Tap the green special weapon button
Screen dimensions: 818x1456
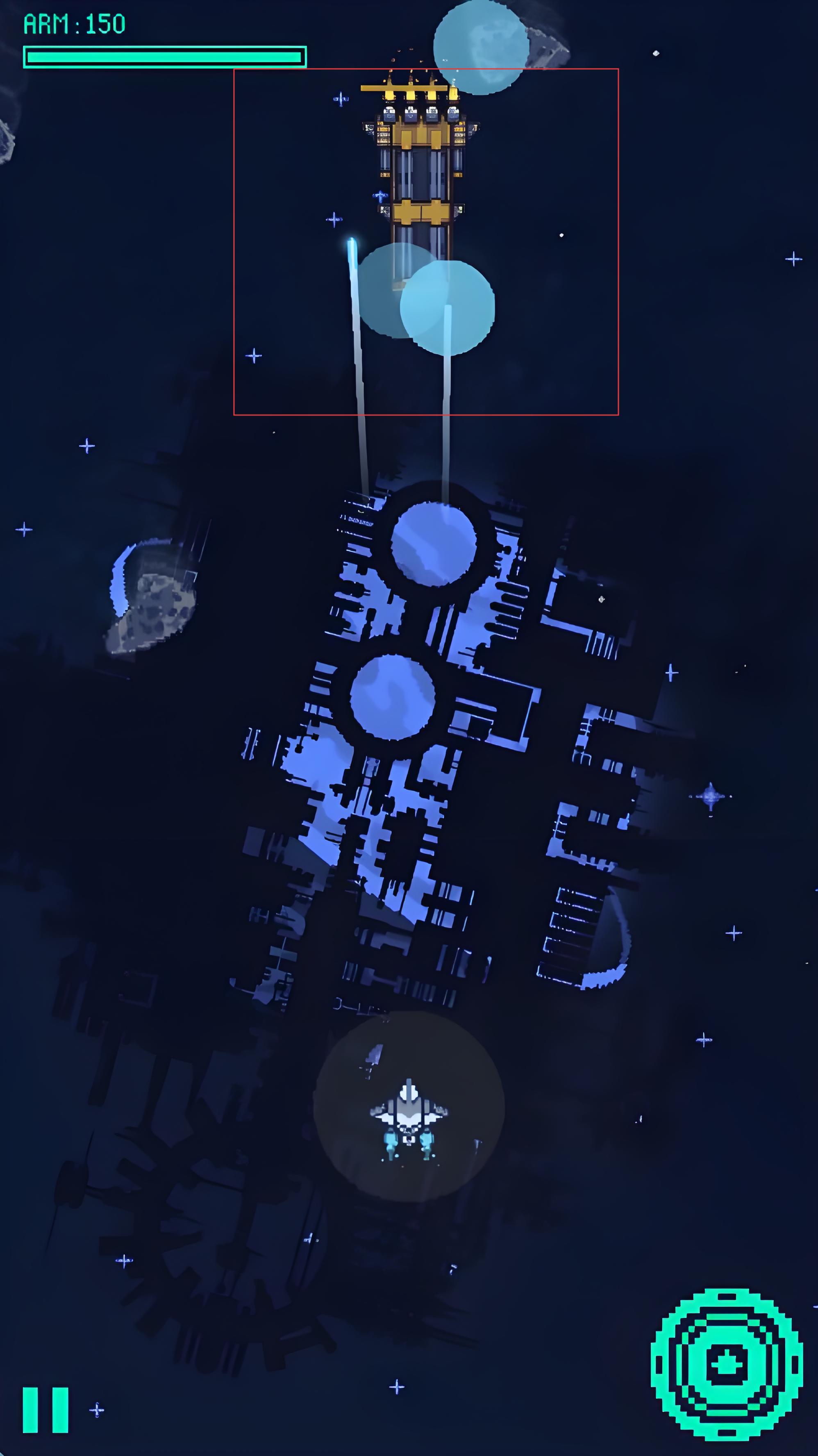727,1365
